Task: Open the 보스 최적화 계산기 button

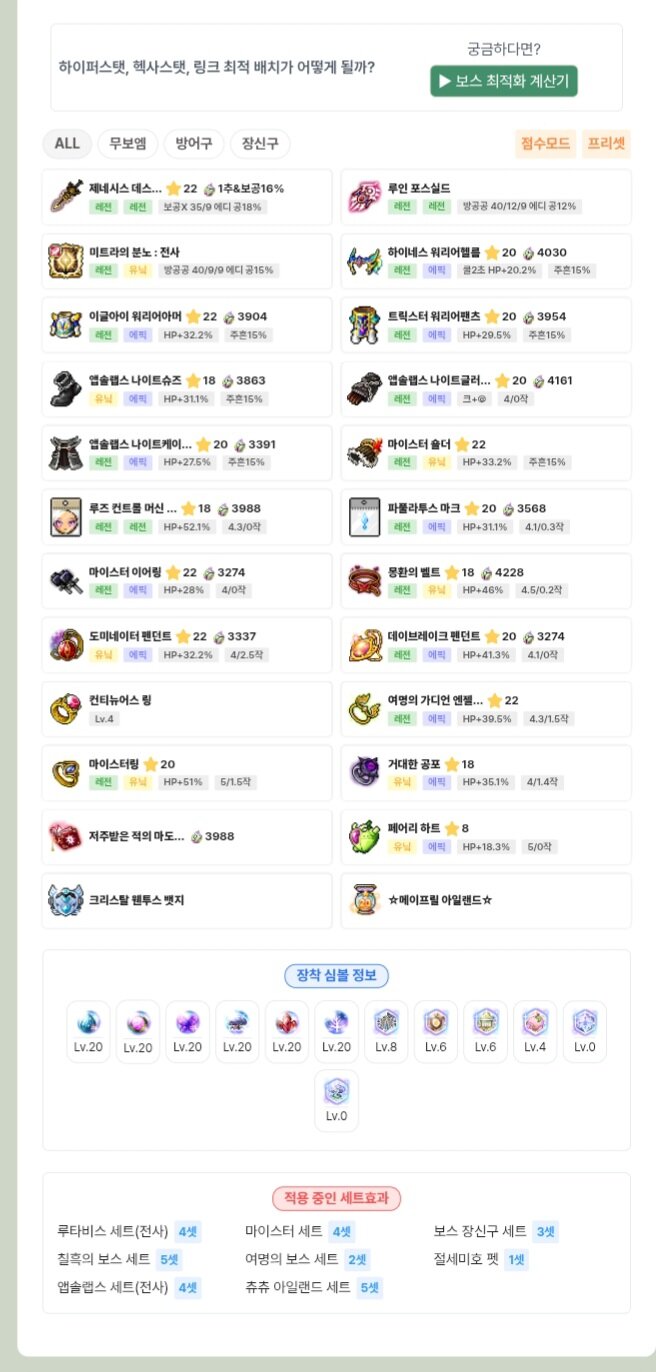Action: (504, 81)
